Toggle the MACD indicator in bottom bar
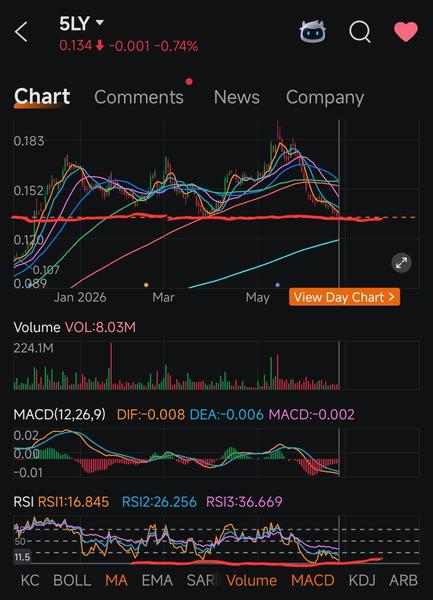The image size is (433, 600). 313,580
